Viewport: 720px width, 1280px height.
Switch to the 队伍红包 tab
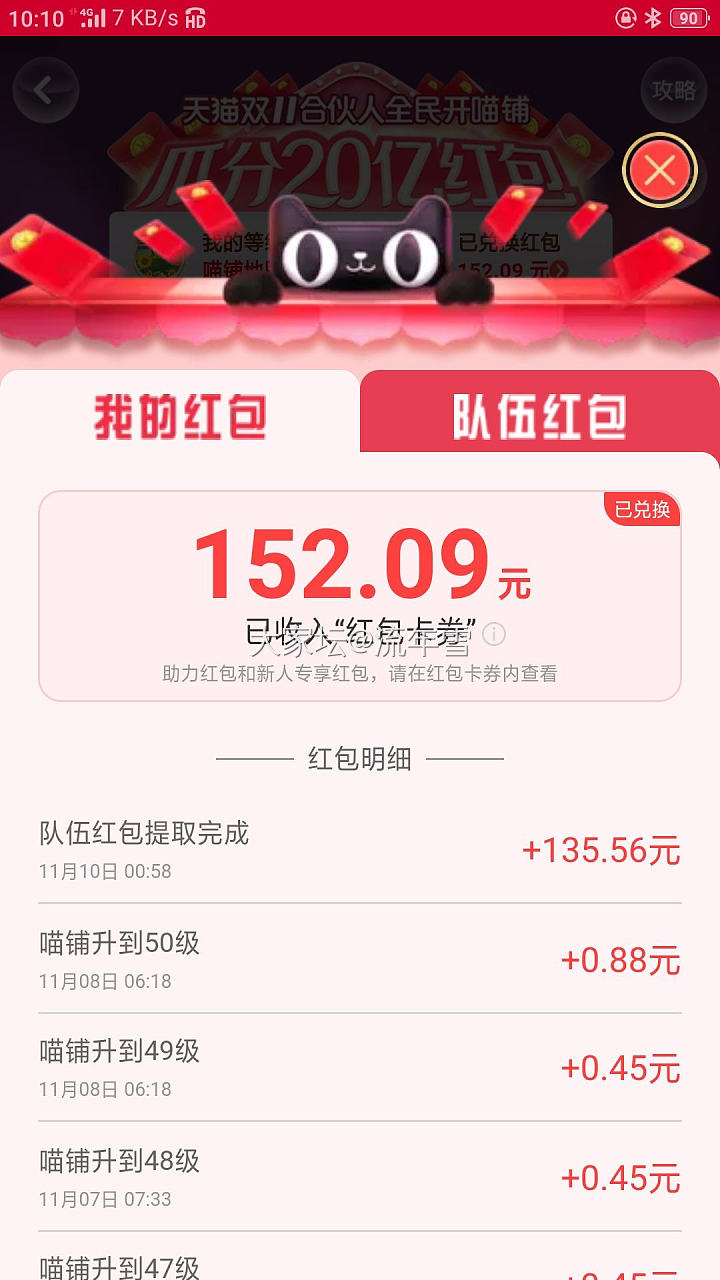click(540, 416)
